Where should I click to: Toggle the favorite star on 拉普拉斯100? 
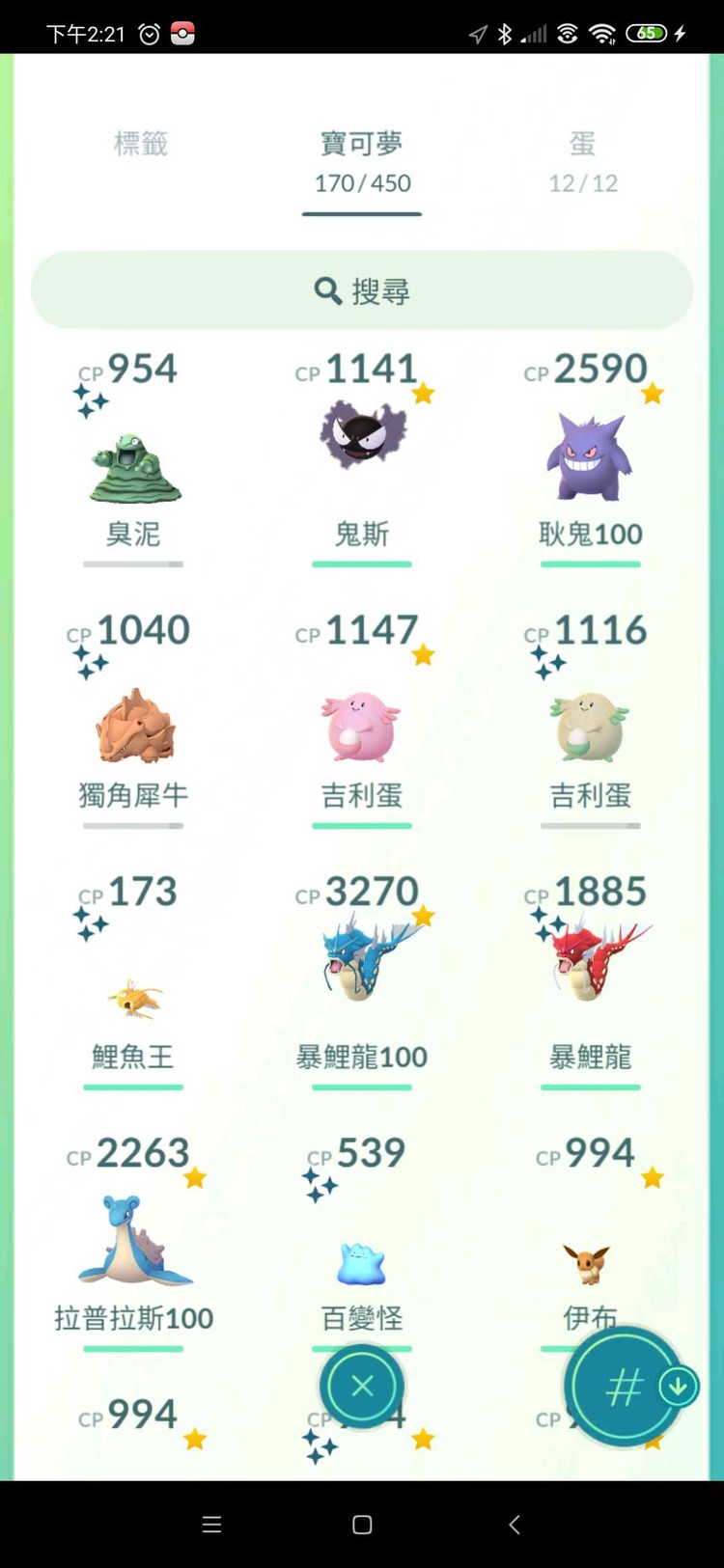(194, 1177)
